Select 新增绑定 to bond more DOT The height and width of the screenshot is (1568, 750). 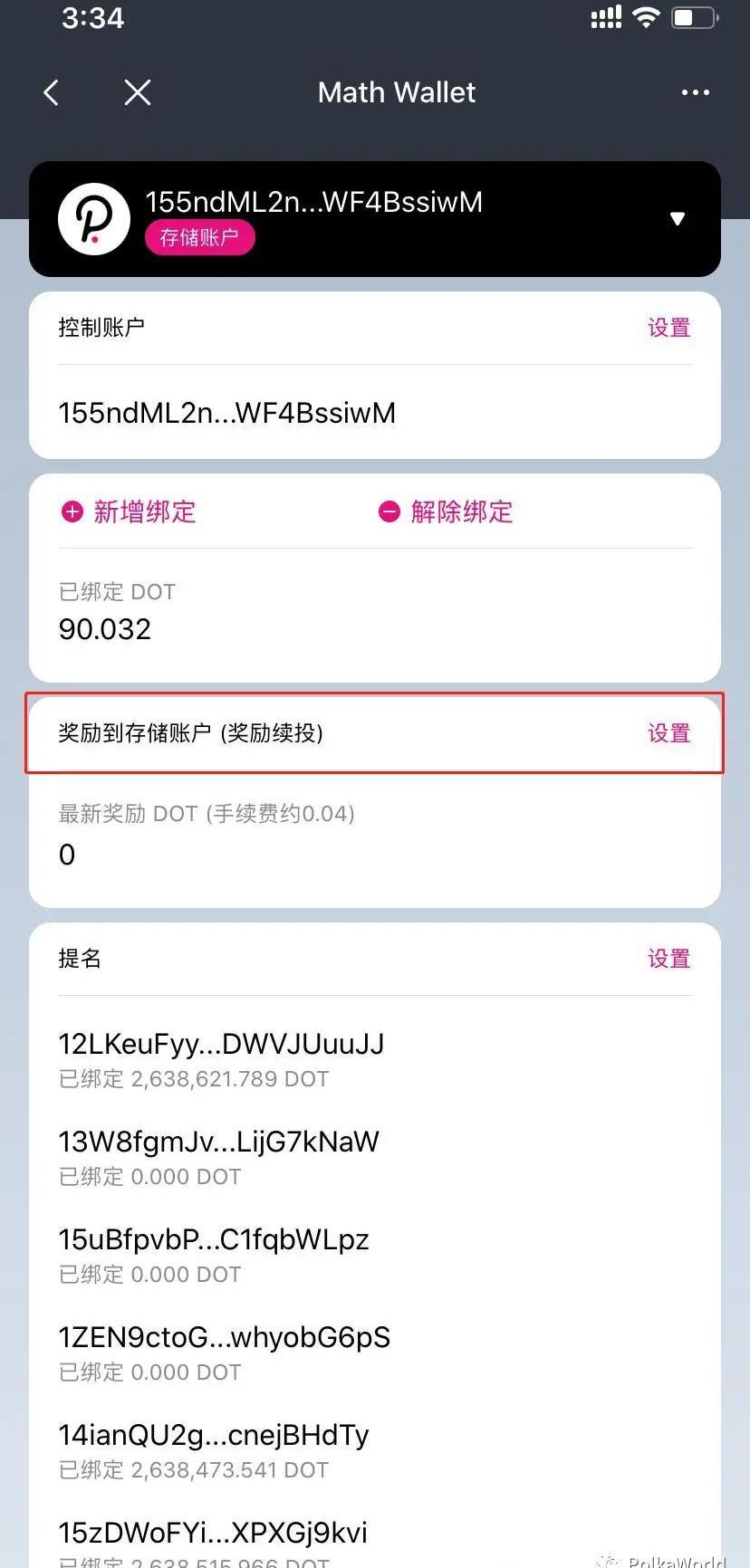point(128,512)
